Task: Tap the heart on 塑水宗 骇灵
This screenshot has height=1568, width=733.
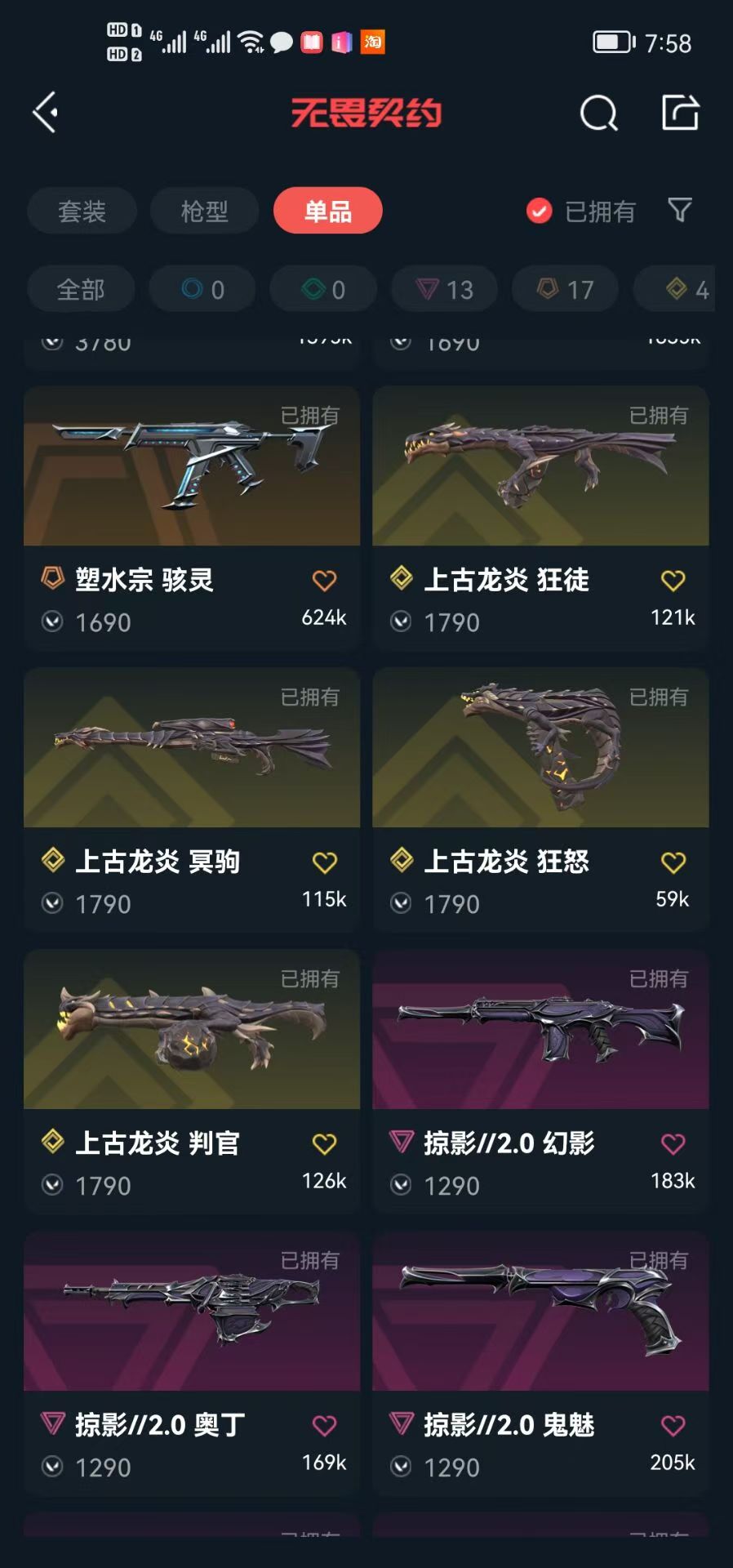Action: click(x=324, y=581)
